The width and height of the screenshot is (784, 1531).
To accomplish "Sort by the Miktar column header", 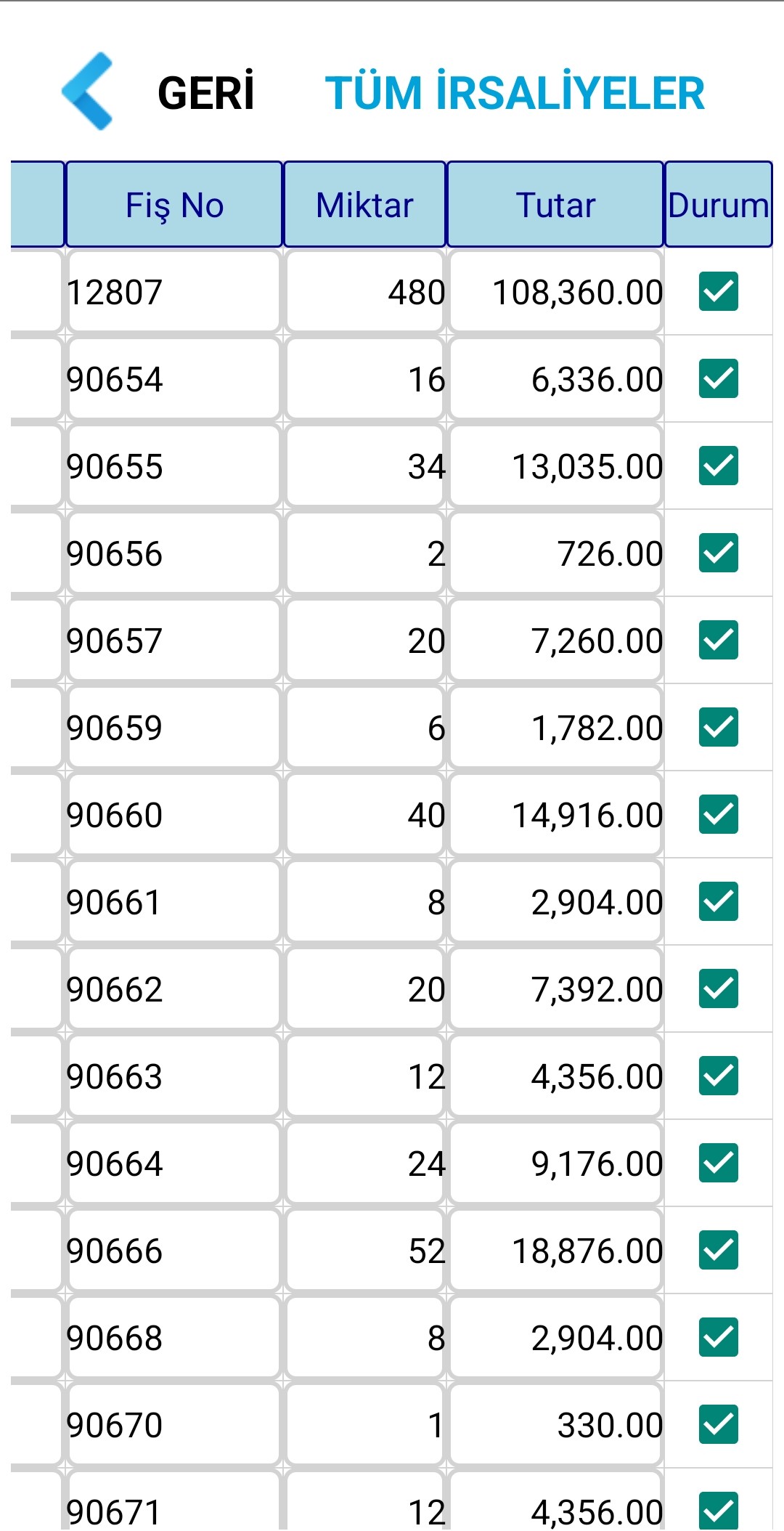I will tap(364, 205).
